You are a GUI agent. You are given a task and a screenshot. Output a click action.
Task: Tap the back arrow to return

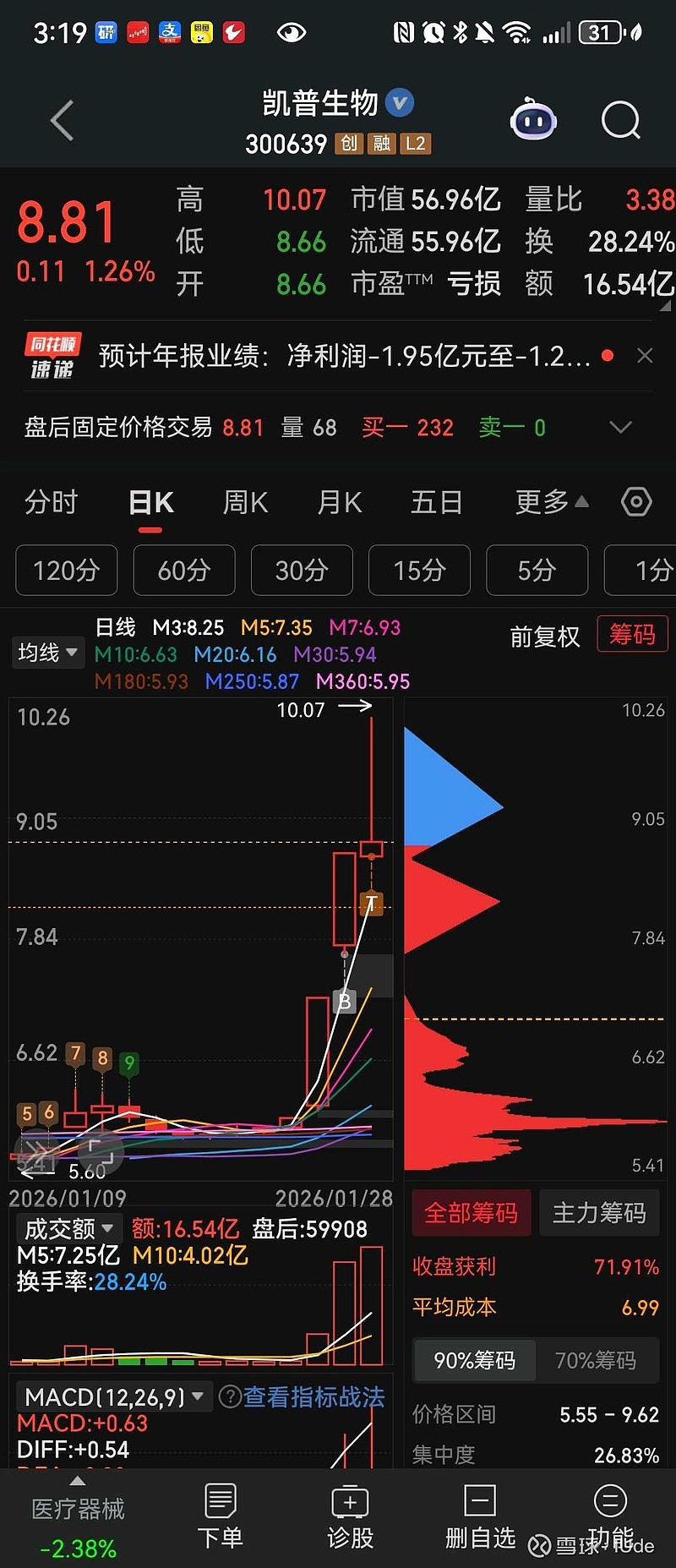(61, 120)
